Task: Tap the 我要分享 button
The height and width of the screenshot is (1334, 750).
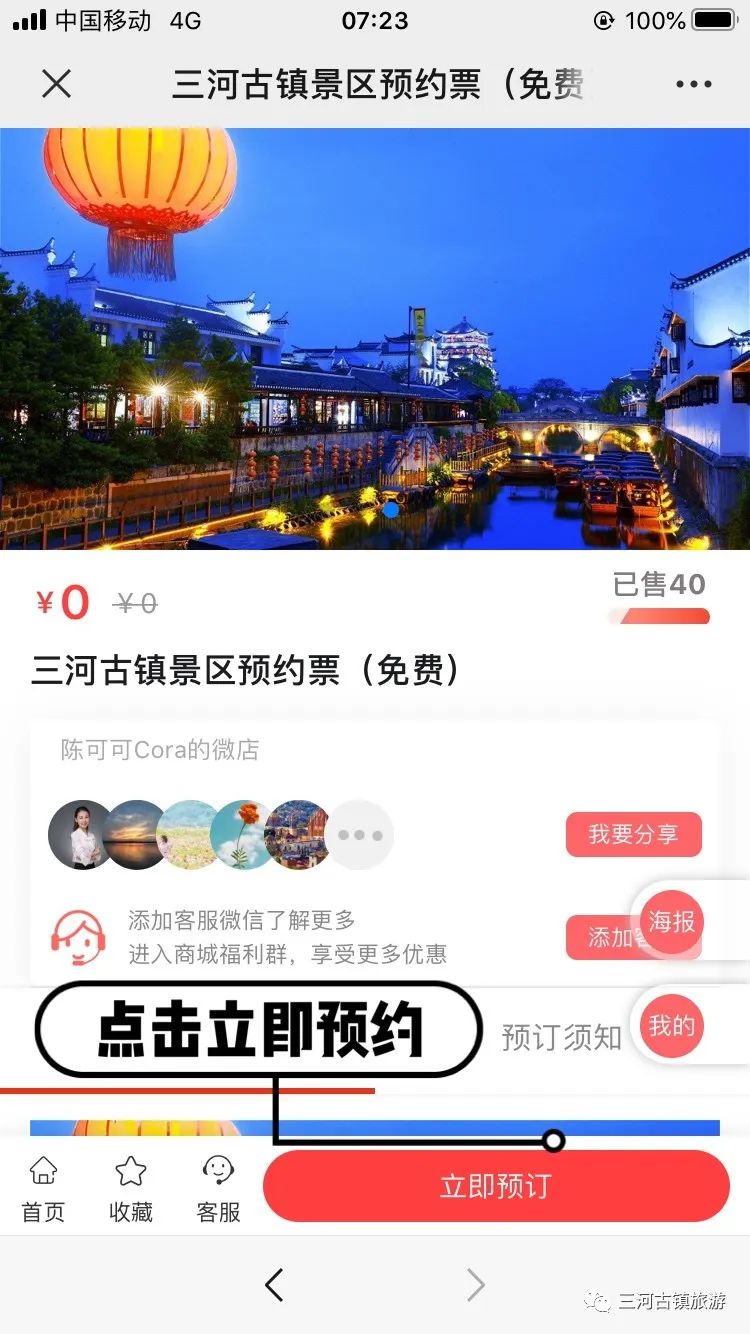Action: pos(633,834)
